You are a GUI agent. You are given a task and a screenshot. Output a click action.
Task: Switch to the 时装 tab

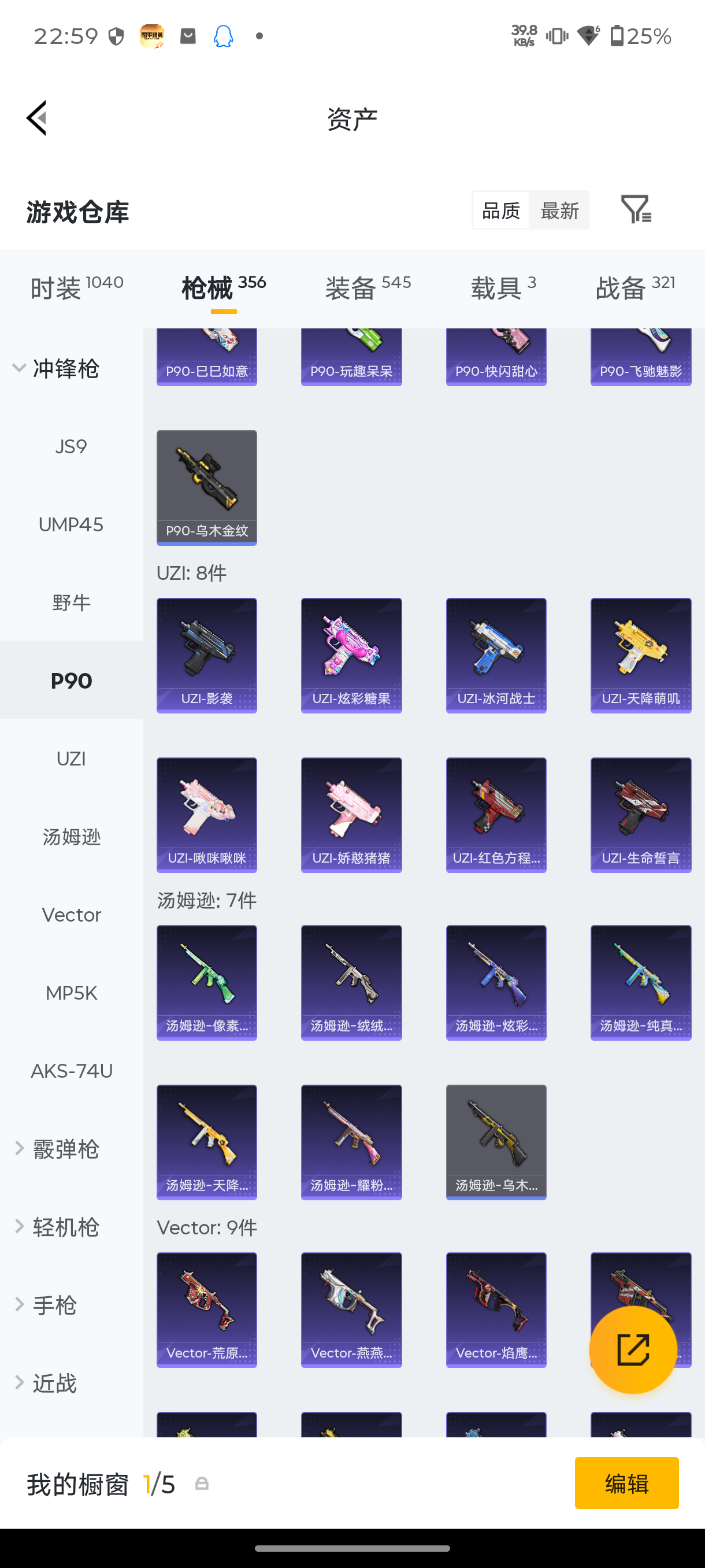[x=77, y=287]
